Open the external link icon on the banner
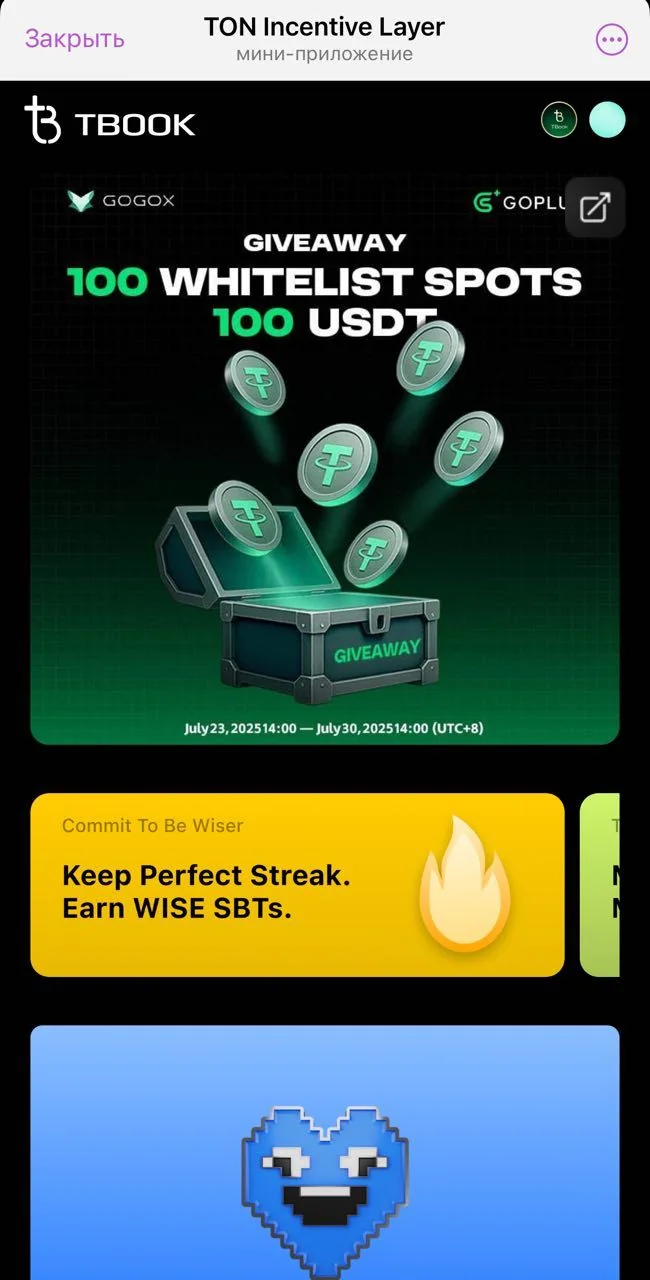This screenshot has width=650, height=1280. (595, 207)
